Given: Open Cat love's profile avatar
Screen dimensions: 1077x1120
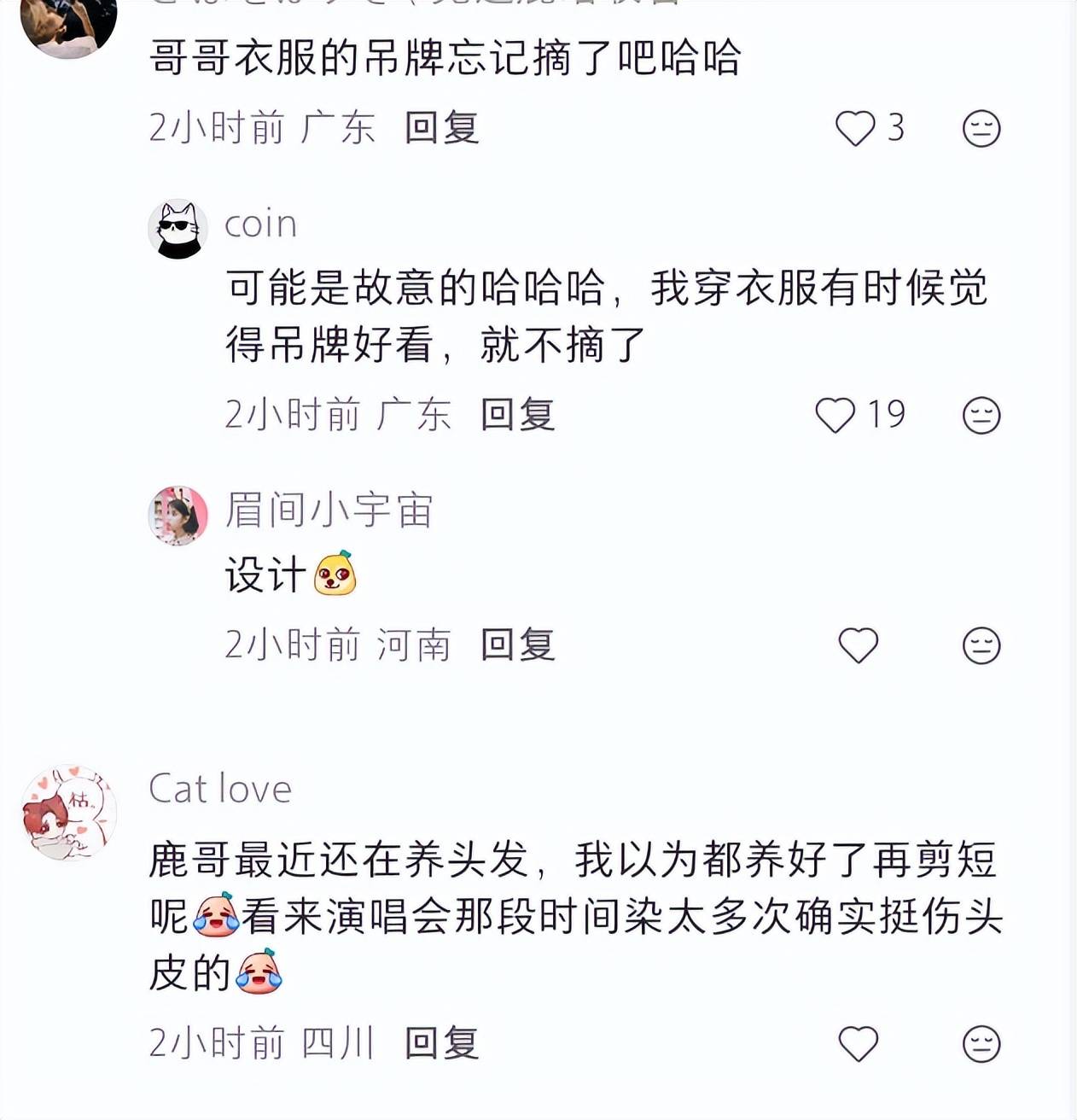Looking at the screenshot, I should (68, 813).
